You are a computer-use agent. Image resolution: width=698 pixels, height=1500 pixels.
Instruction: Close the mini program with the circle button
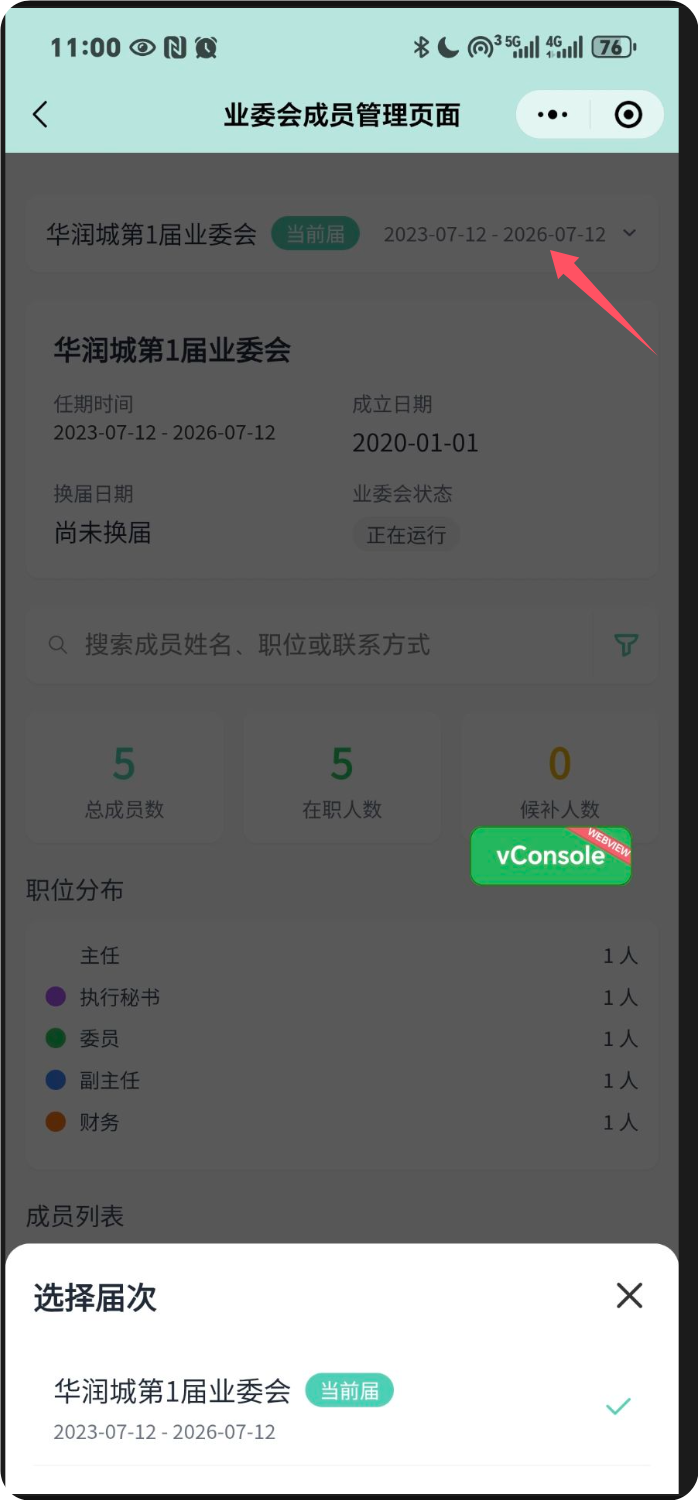coord(628,115)
